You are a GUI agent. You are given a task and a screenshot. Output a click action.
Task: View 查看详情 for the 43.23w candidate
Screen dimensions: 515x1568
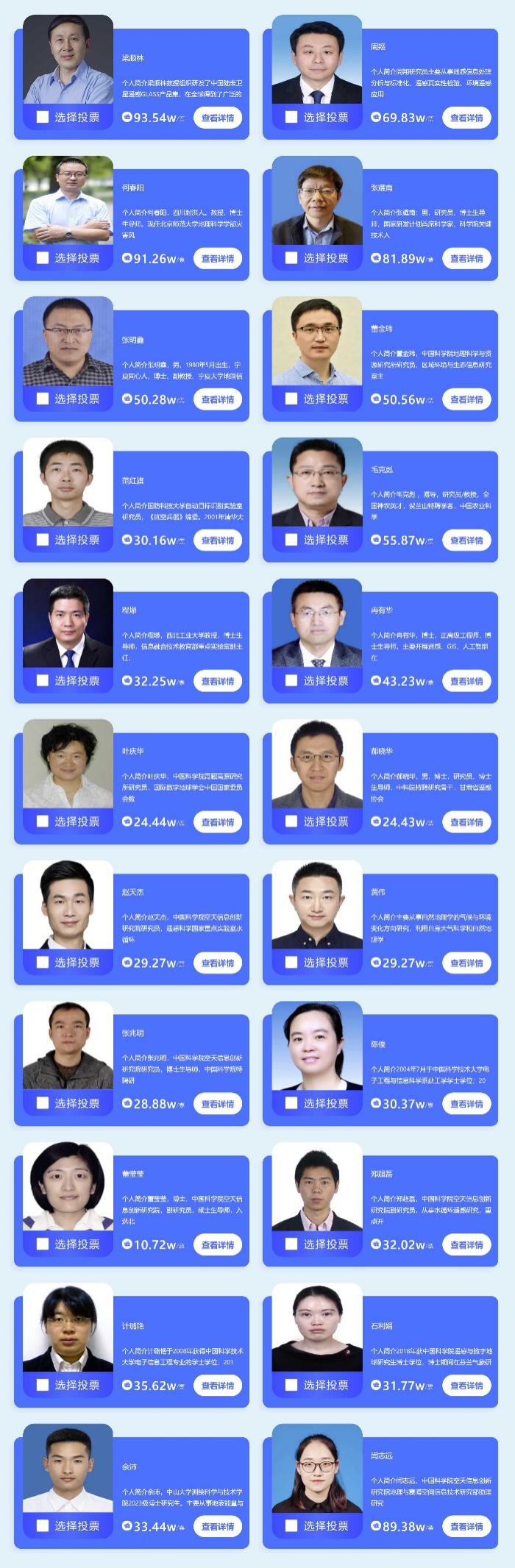(466, 681)
